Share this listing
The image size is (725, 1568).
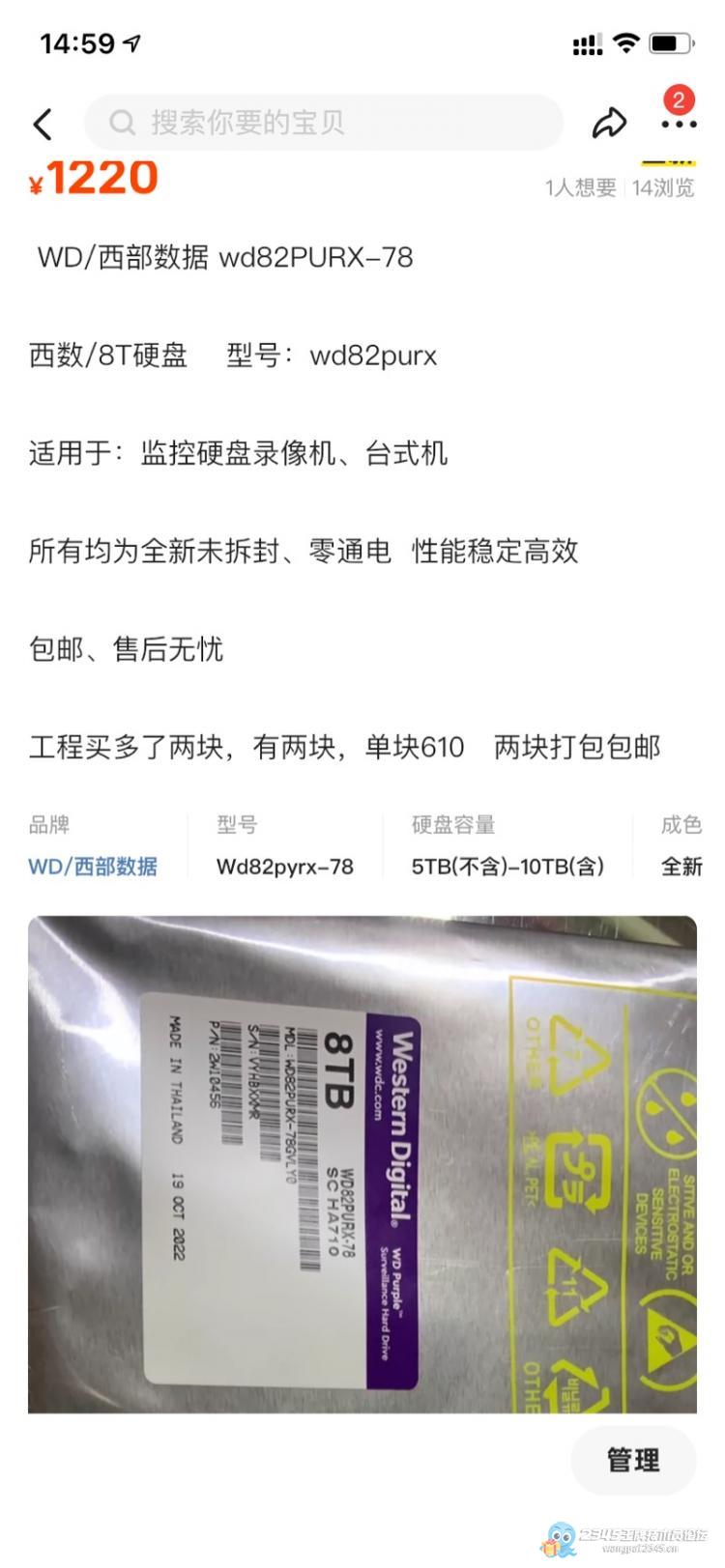click(x=608, y=123)
